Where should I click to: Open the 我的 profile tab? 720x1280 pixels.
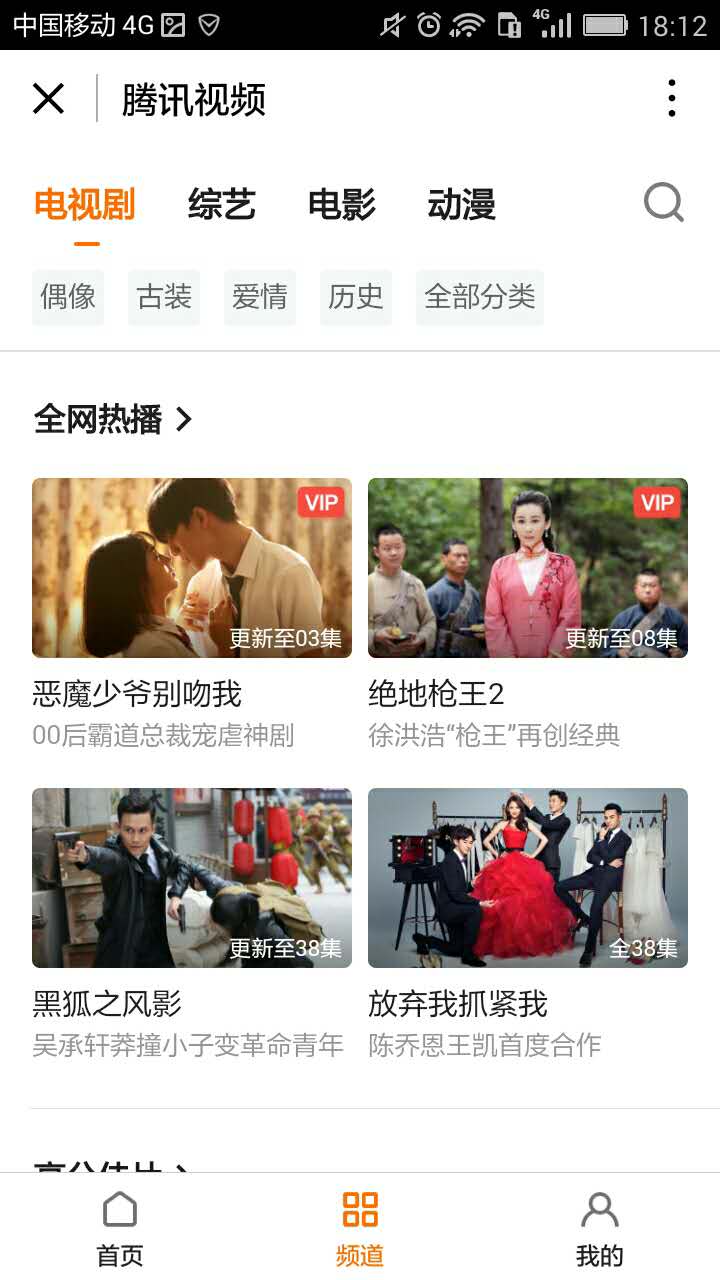pyautogui.click(x=600, y=1228)
